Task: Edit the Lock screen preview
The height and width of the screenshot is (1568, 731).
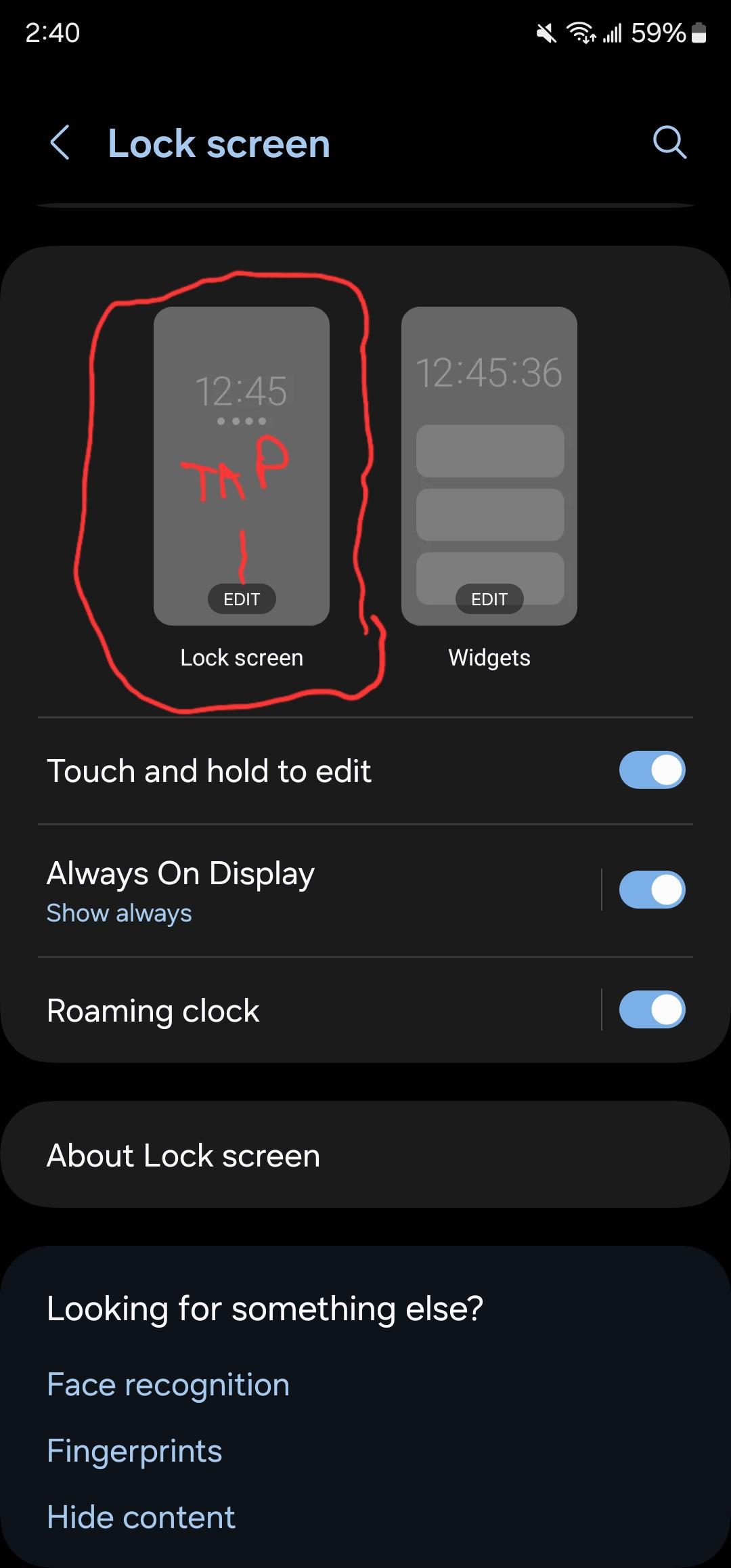Action: click(242, 599)
